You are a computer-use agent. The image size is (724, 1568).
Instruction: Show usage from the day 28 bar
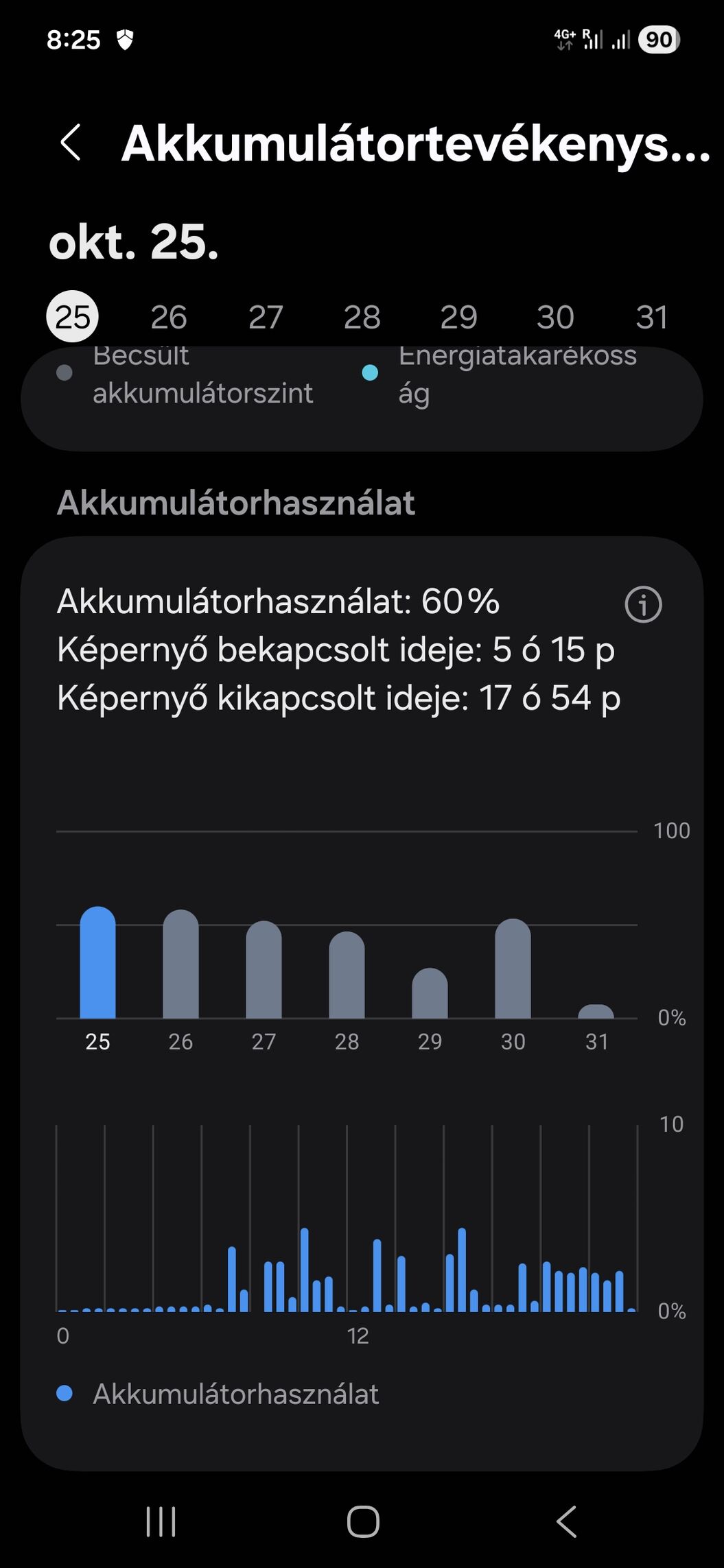point(347,975)
